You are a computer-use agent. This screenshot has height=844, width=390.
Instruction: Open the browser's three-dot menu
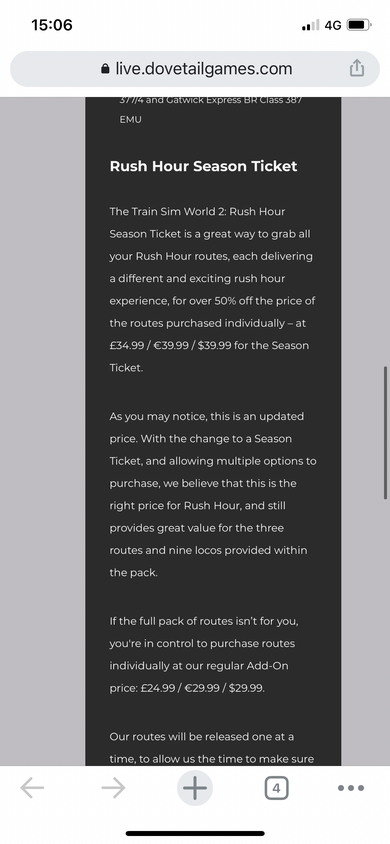pyautogui.click(x=351, y=788)
